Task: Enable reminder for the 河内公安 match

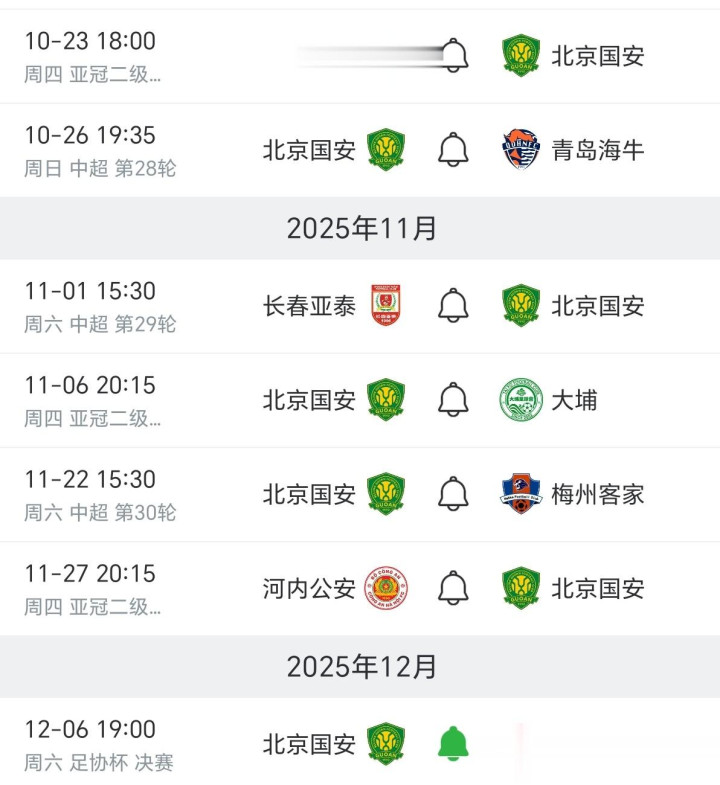Action: [x=453, y=588]
